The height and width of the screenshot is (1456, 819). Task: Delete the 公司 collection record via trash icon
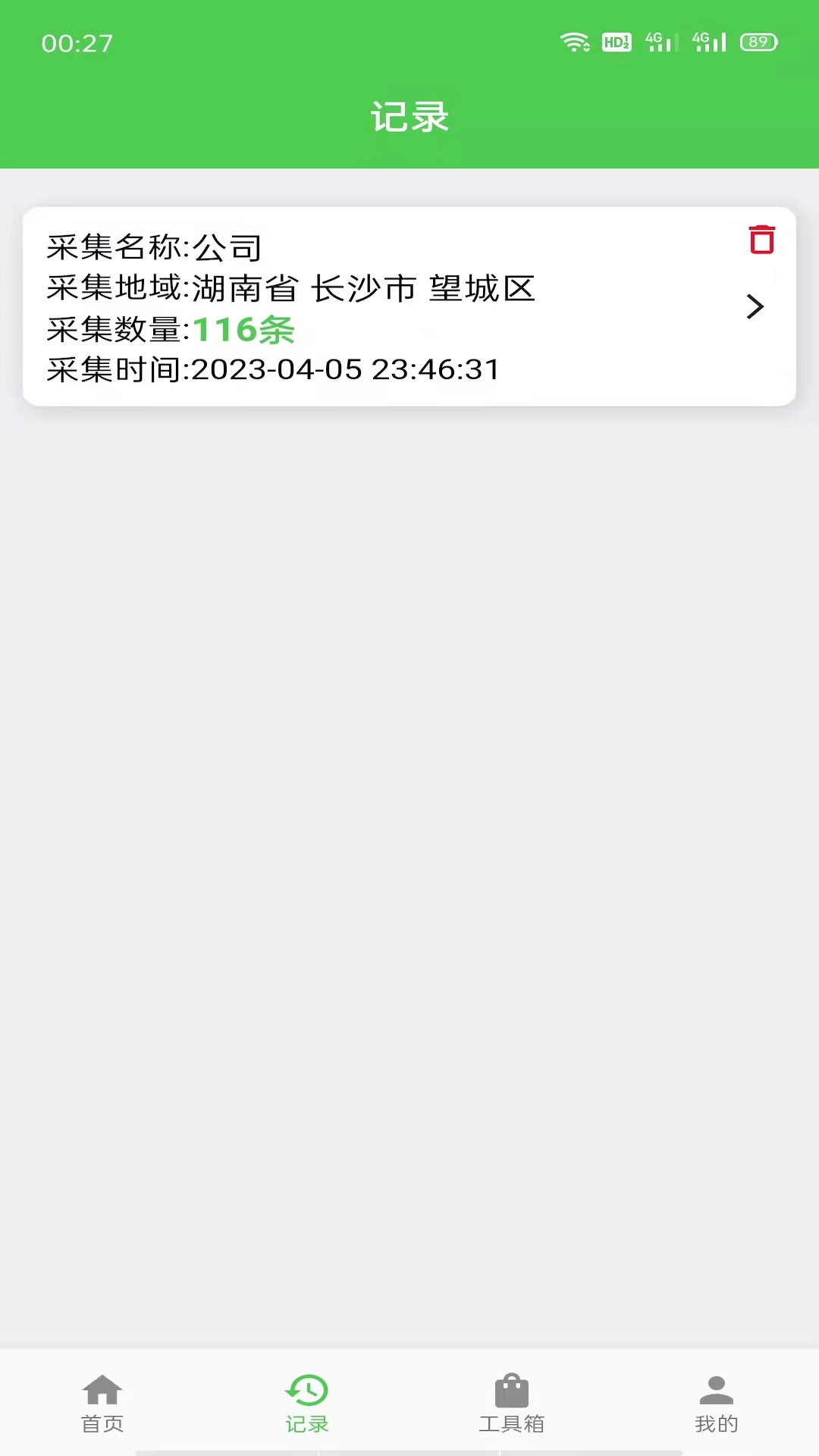pos(761,240)
